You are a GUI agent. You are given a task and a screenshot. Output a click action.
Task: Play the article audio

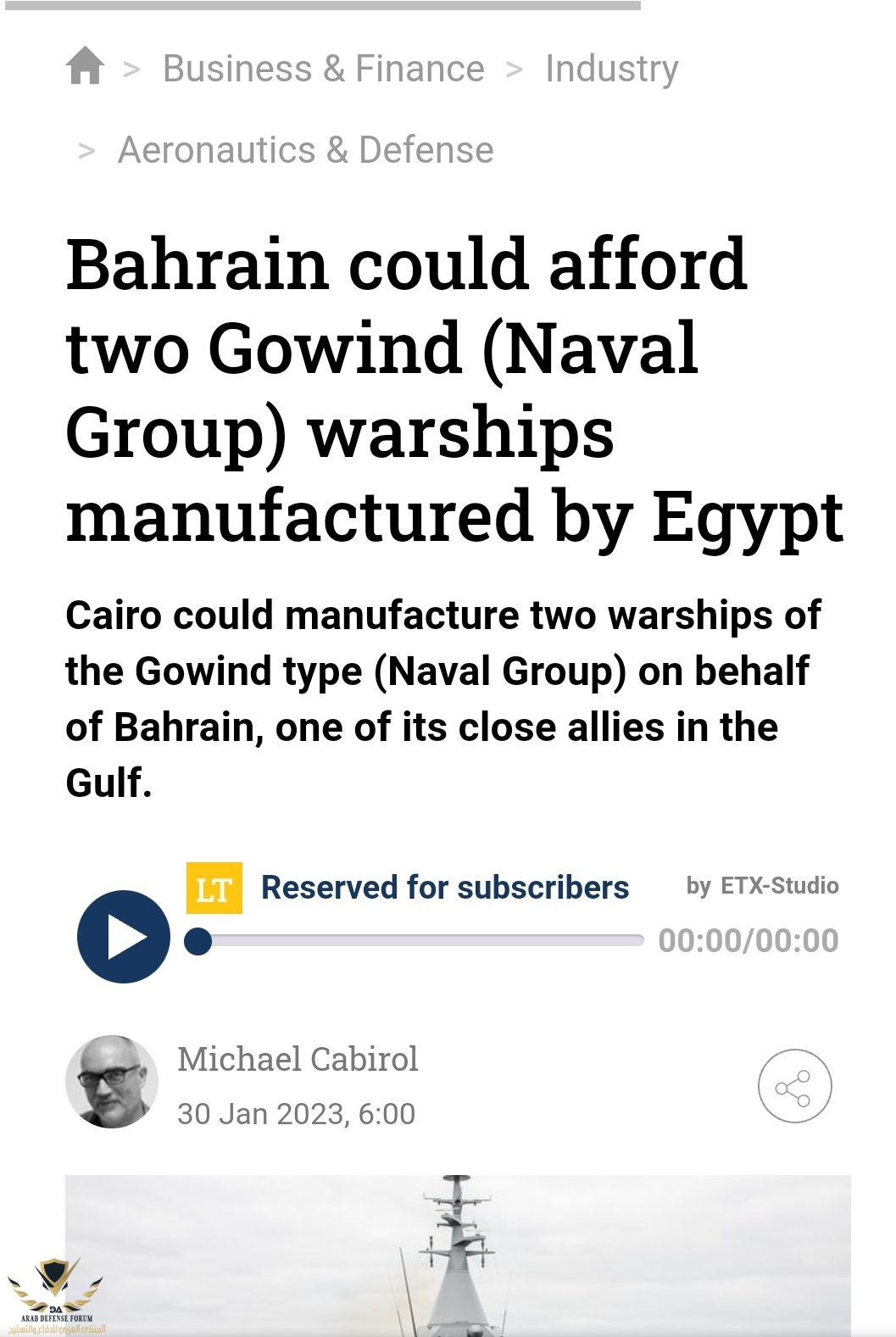pos(124,937)
